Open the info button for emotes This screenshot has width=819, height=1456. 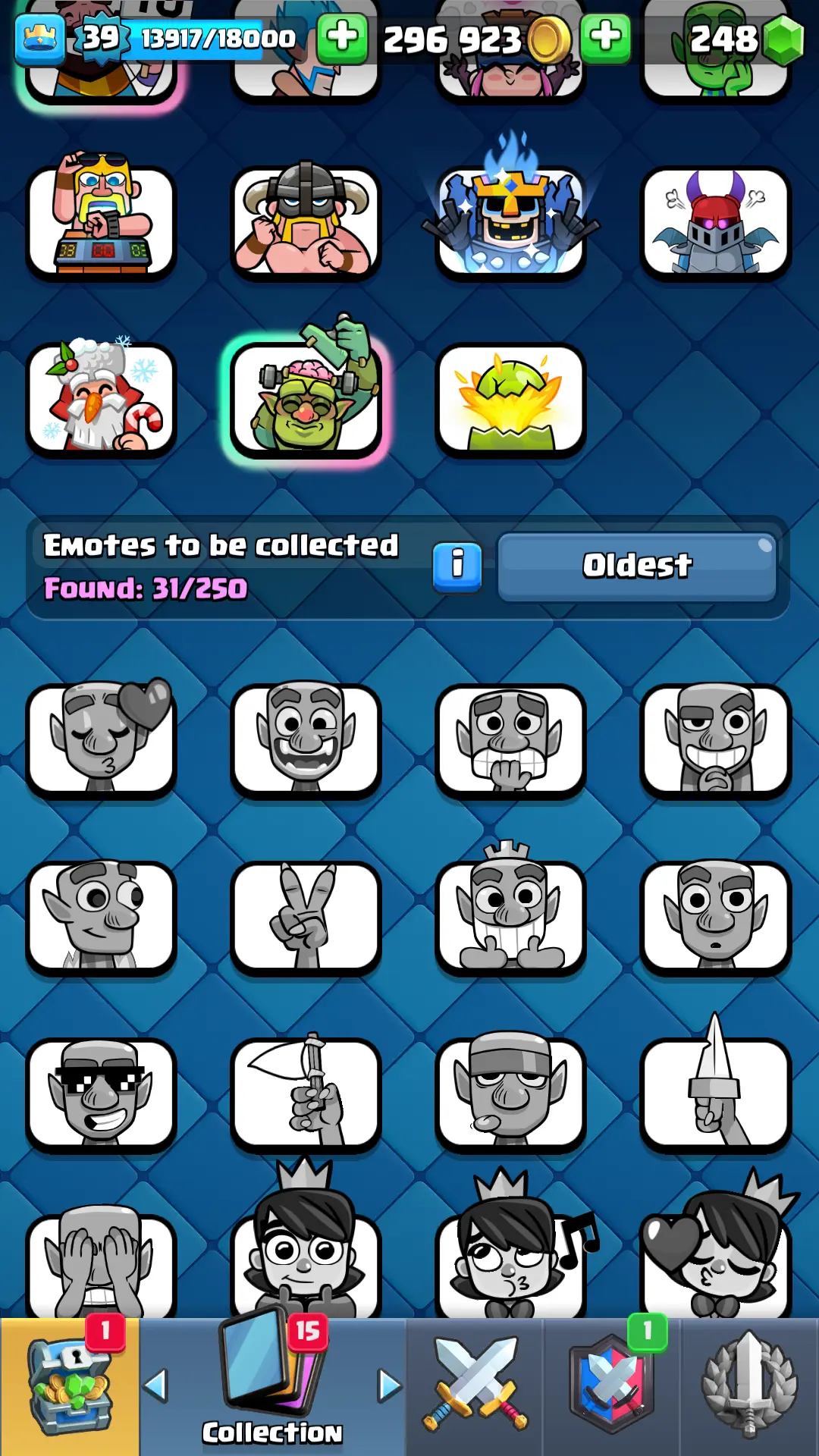(457, 566)
